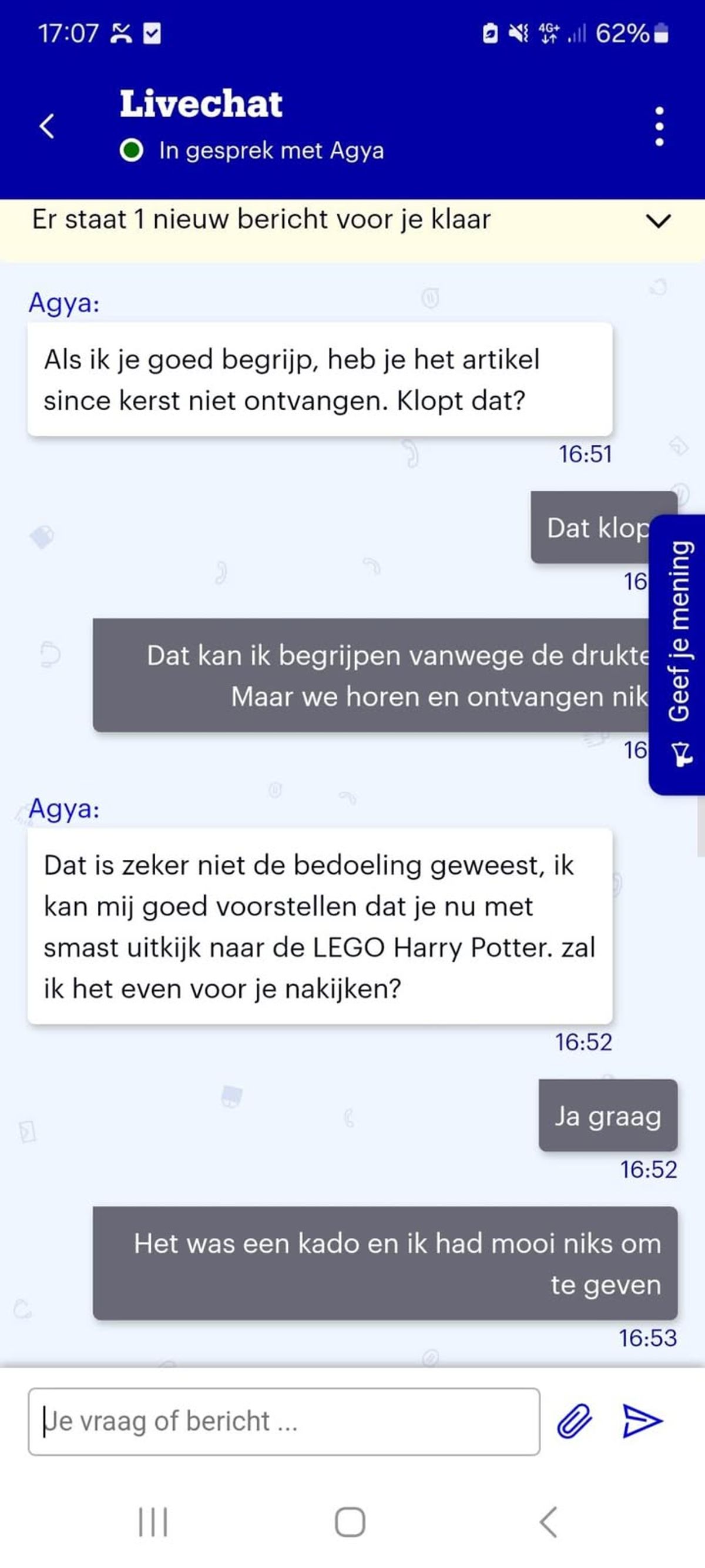
Task: Go back from the Livechat screen
Action: pyautogui.click(x=47, y=126)
